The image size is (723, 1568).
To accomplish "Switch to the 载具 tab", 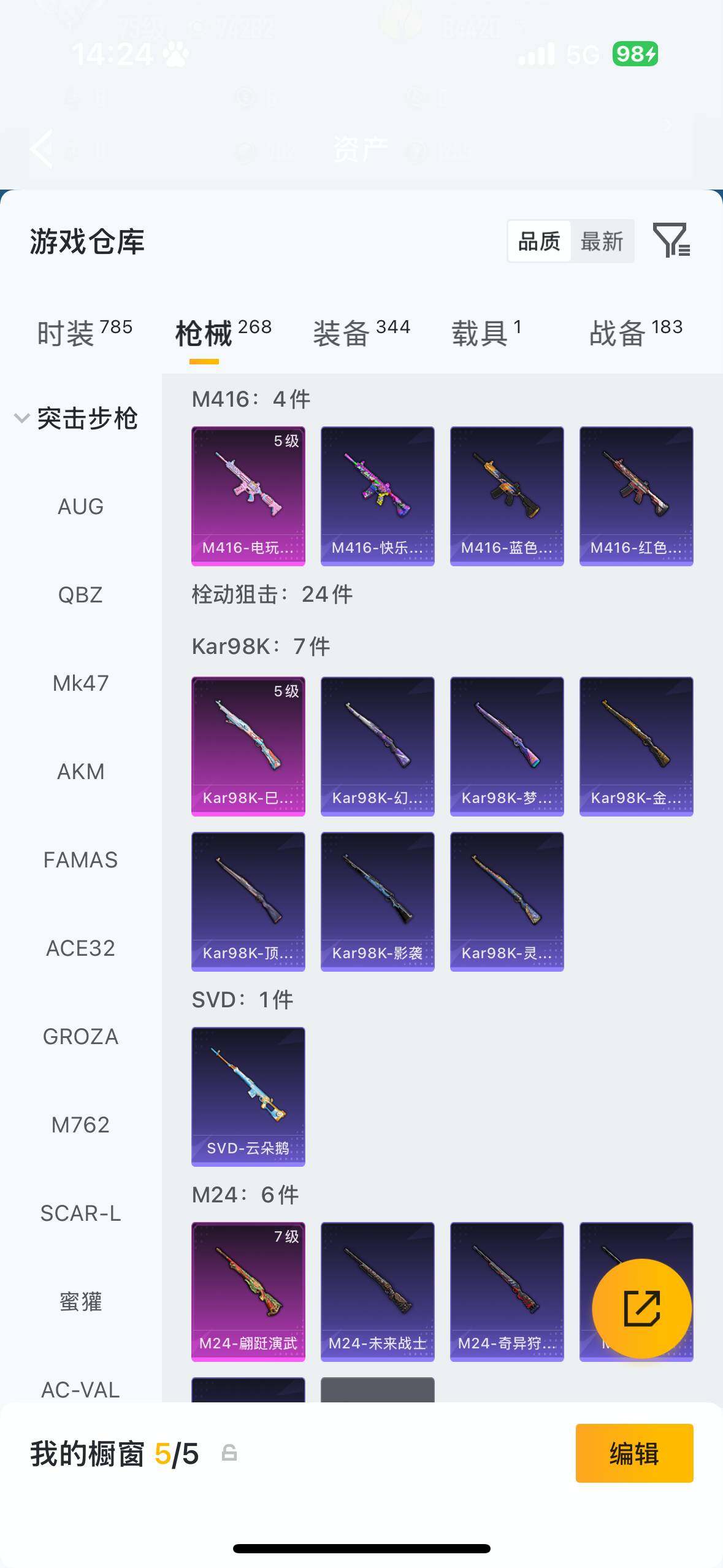I will (486, 333).
